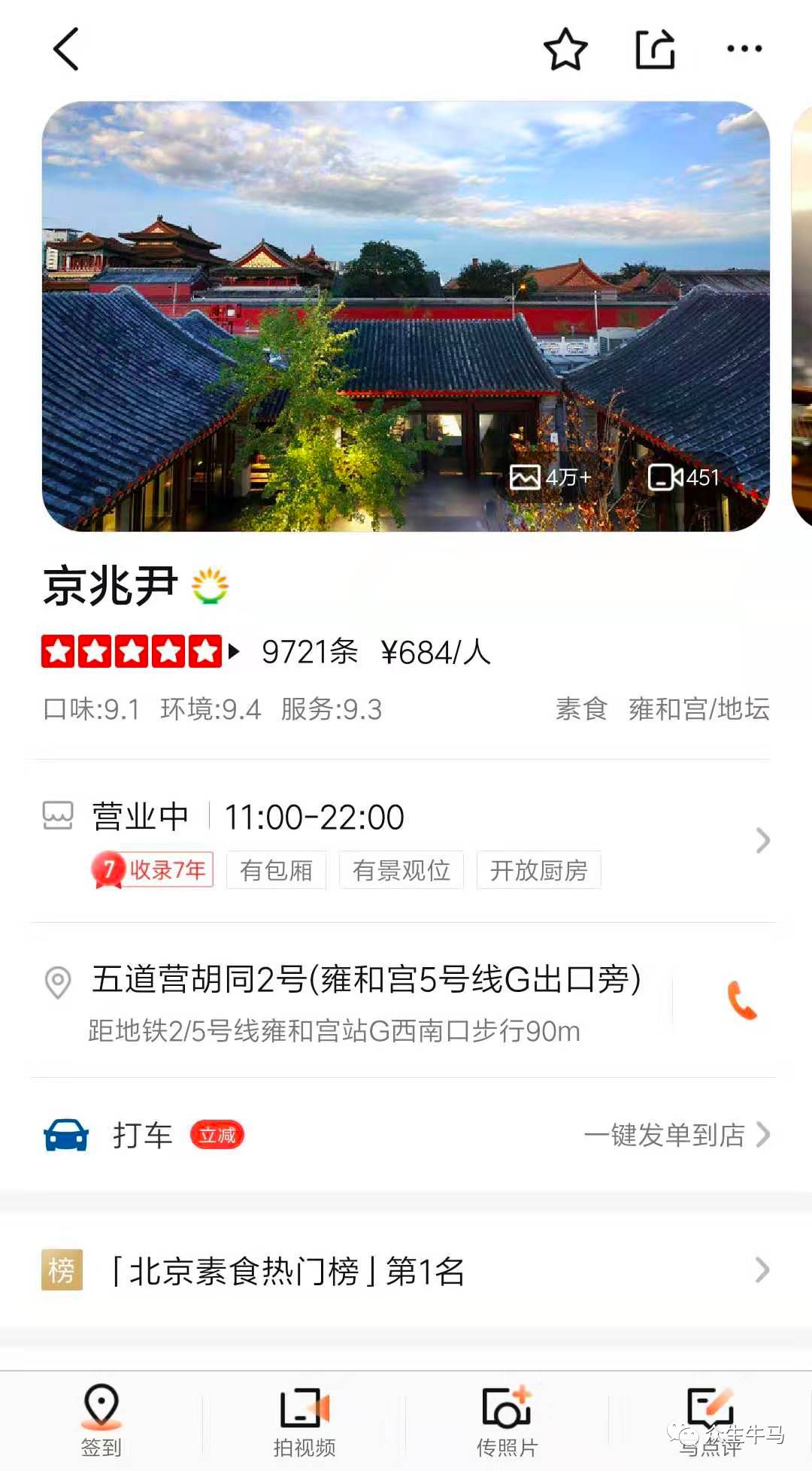Open the 北京素食热门榜 ranking list
Viewport: 812px width, 1471px height.
[x=406, y=1271]
